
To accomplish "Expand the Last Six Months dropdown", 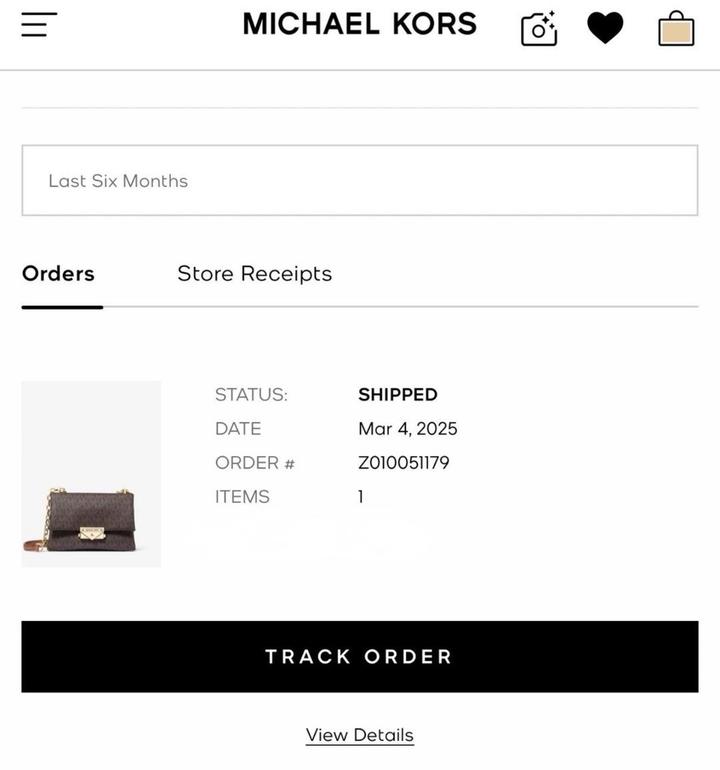I will tap(360, 180).
